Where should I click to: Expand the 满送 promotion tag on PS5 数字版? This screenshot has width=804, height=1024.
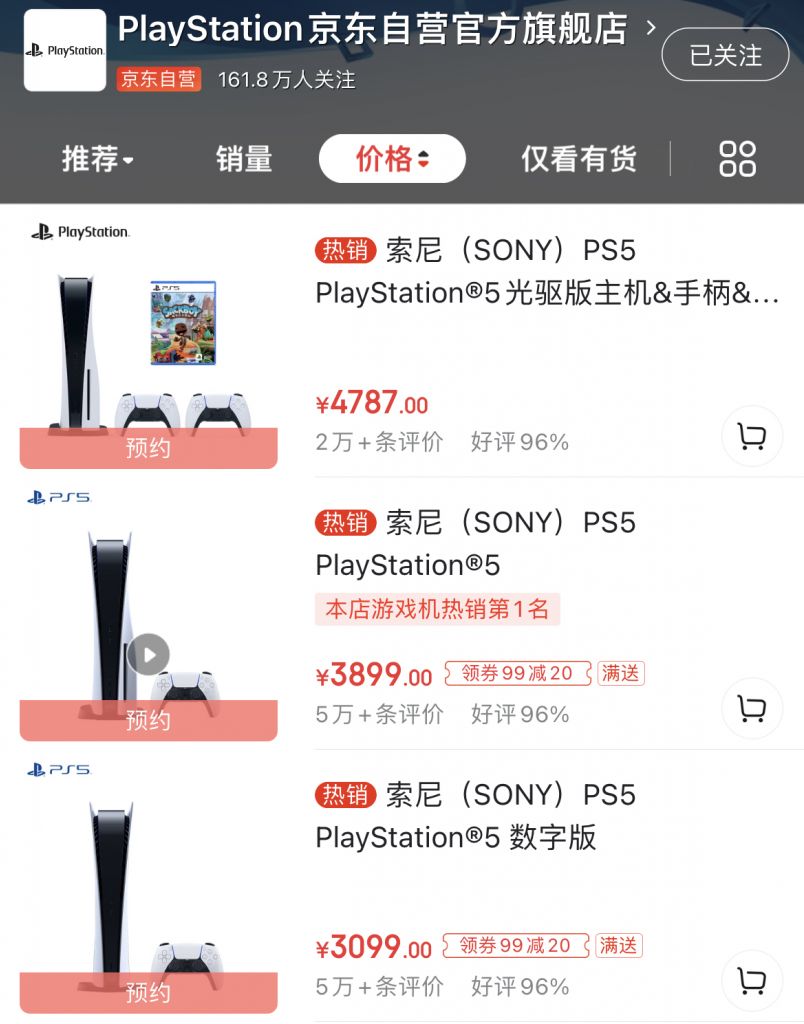tap(621, 946)
